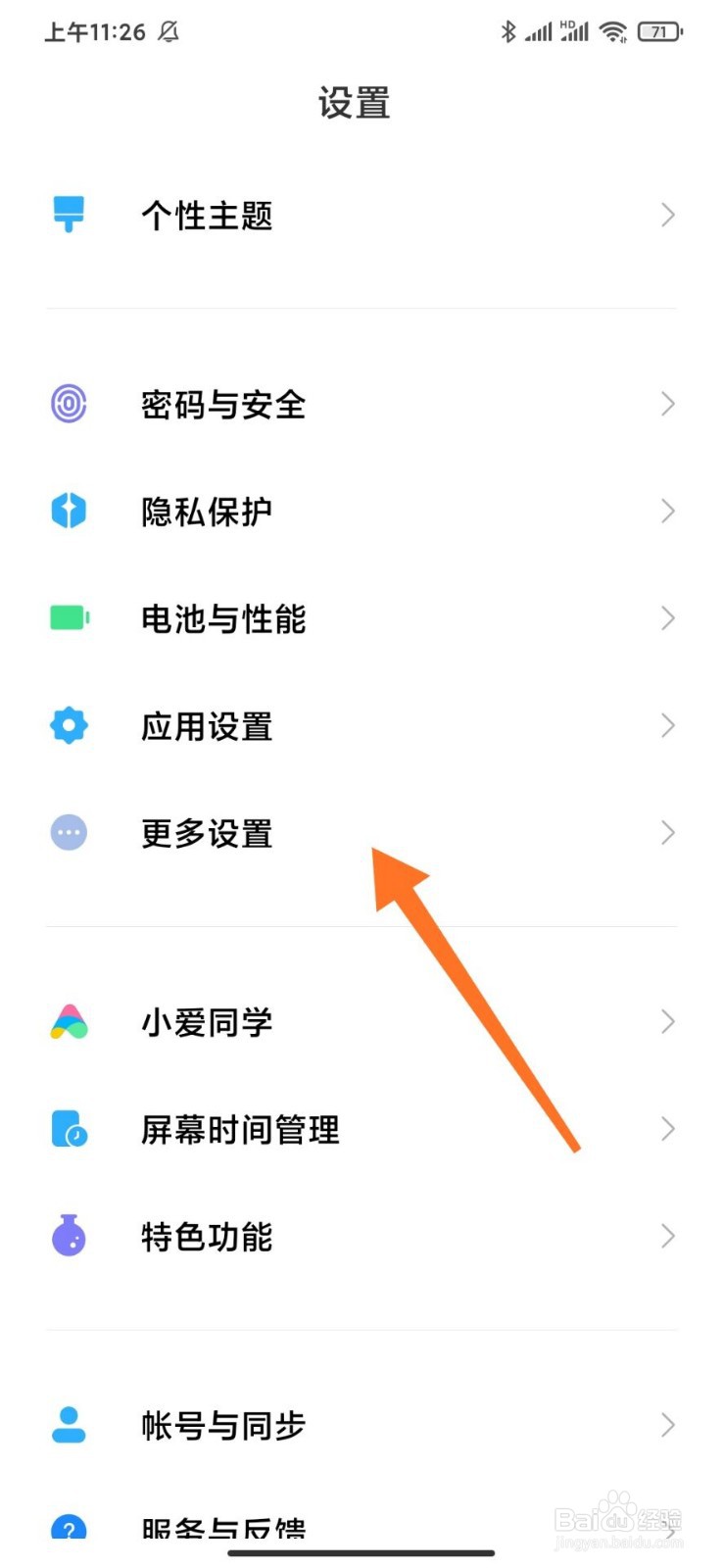The image size is (723, 1568).
Task: Choose the 应用设置 list item
Action: tap(206, 725)
